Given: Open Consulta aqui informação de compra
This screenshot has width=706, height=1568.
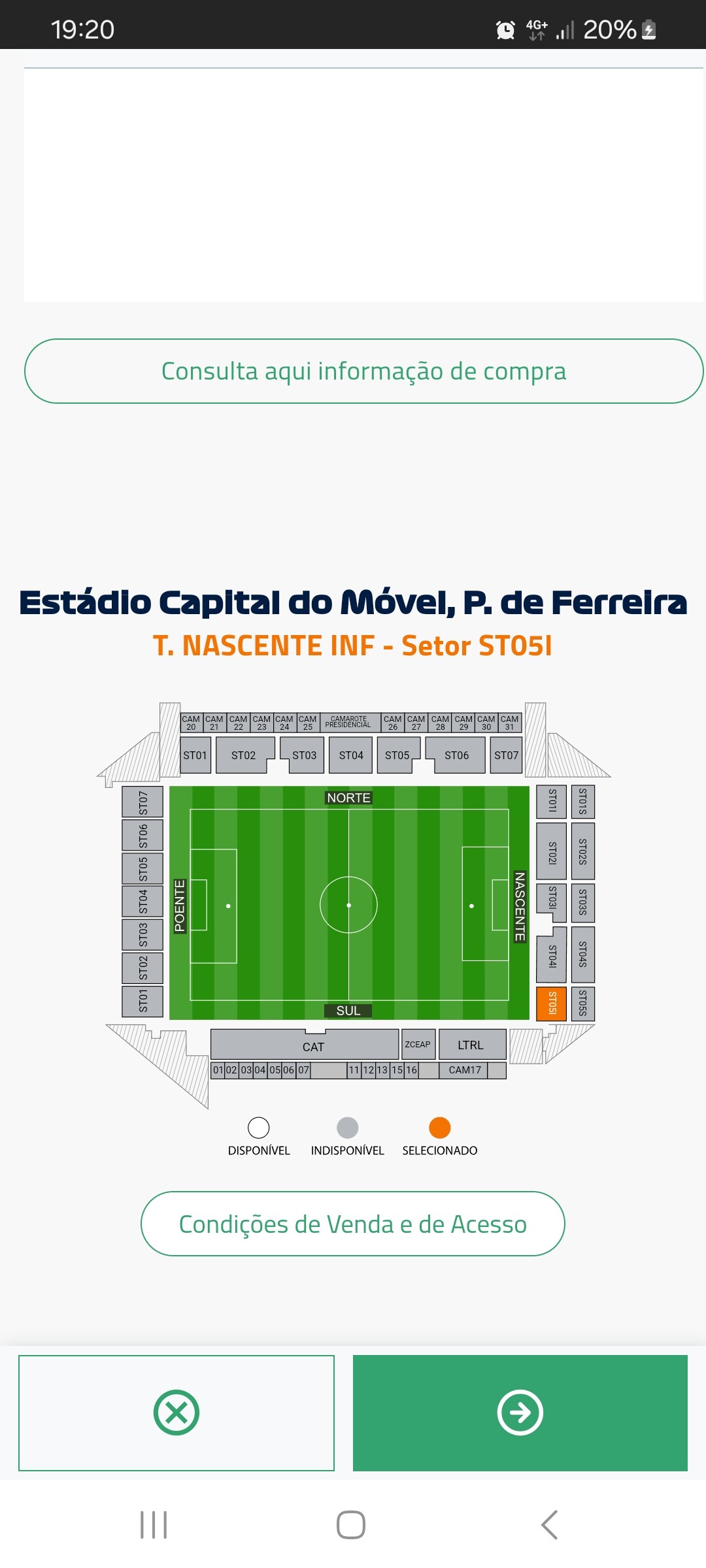Looking at the screenshot, I should (363, 371).
